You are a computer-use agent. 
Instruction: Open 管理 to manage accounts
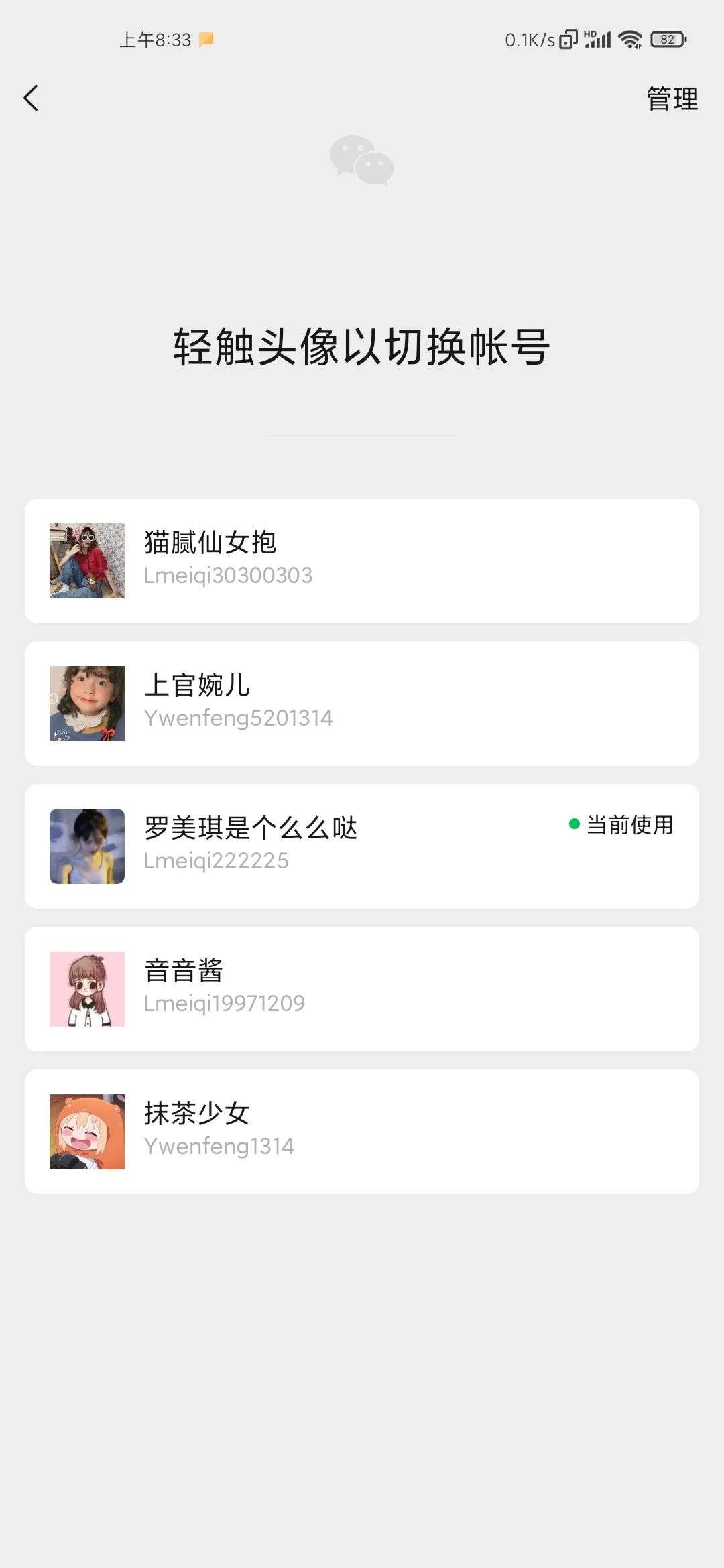pos(672,99)
